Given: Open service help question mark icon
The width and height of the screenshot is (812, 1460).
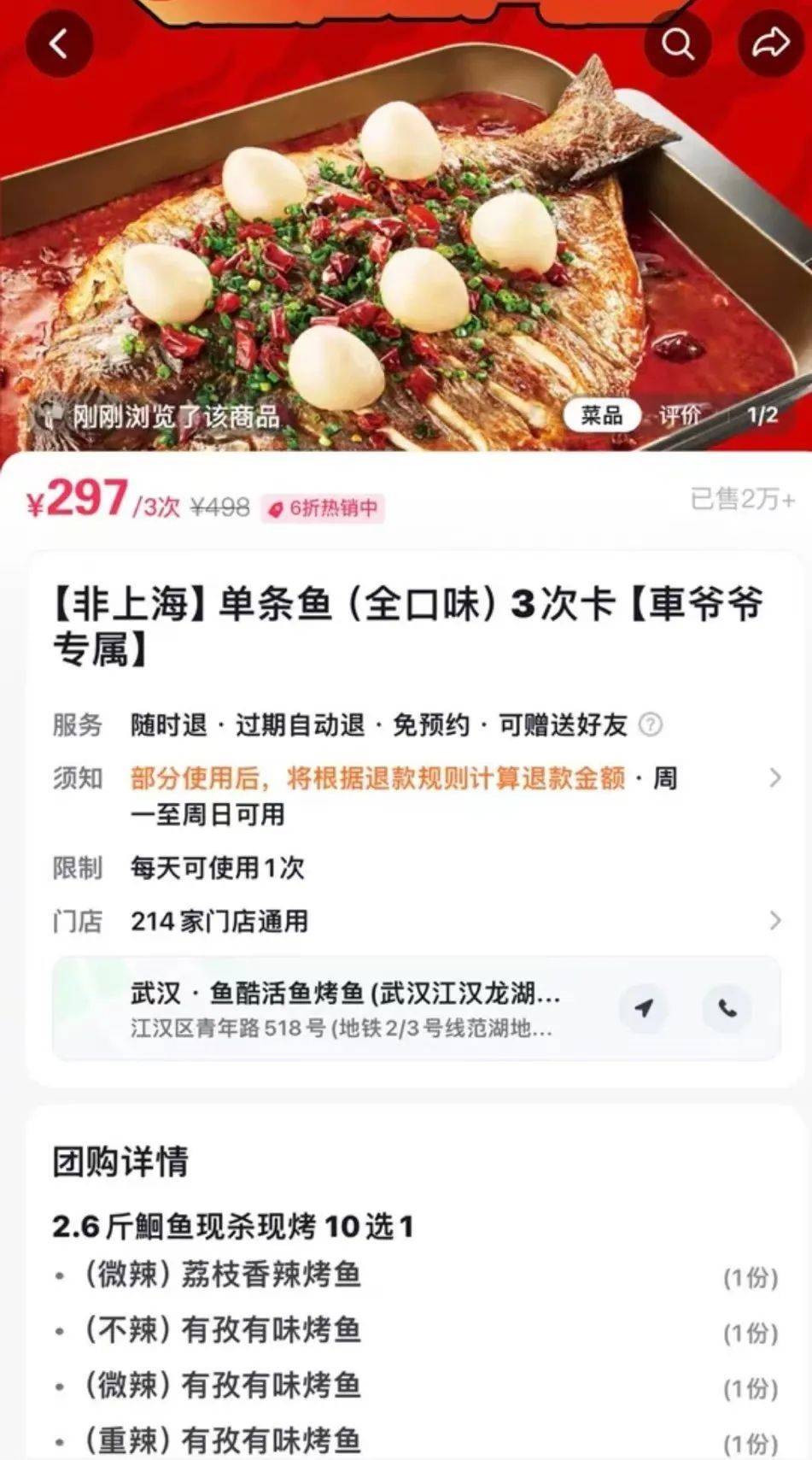Looking at the screenshot, I should tap(651, 724).
